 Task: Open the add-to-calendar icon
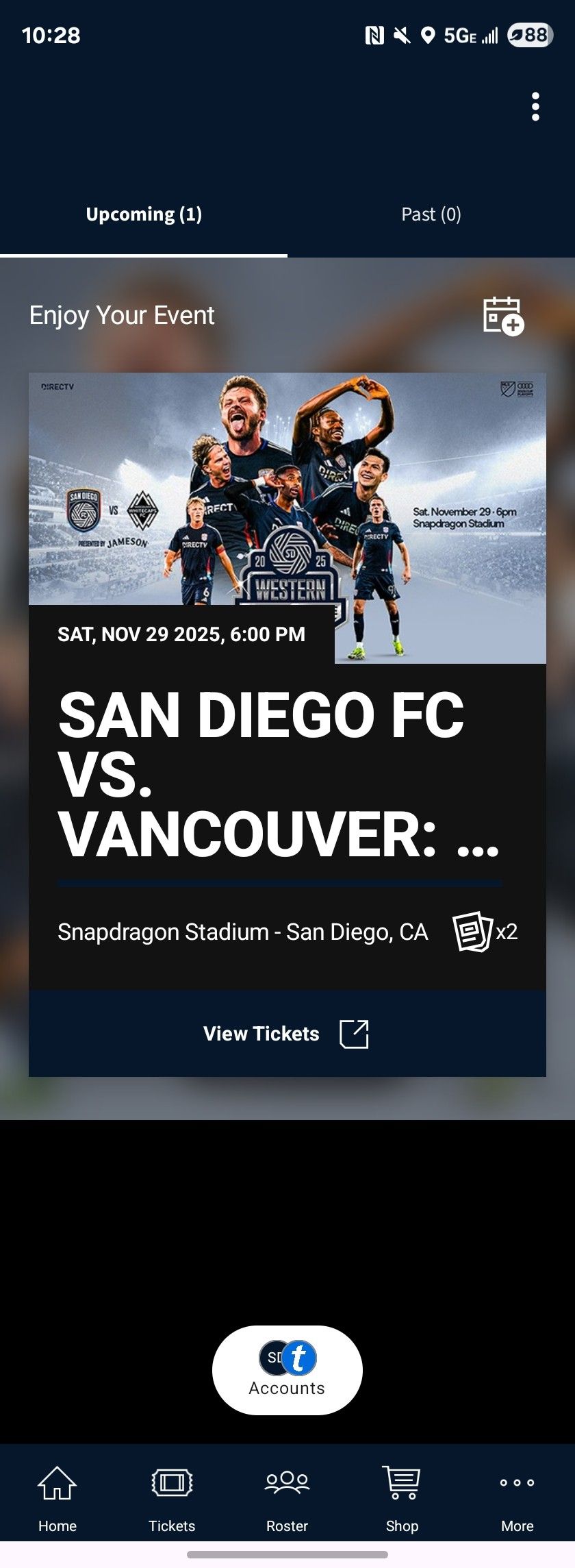[x=502, y=316]
